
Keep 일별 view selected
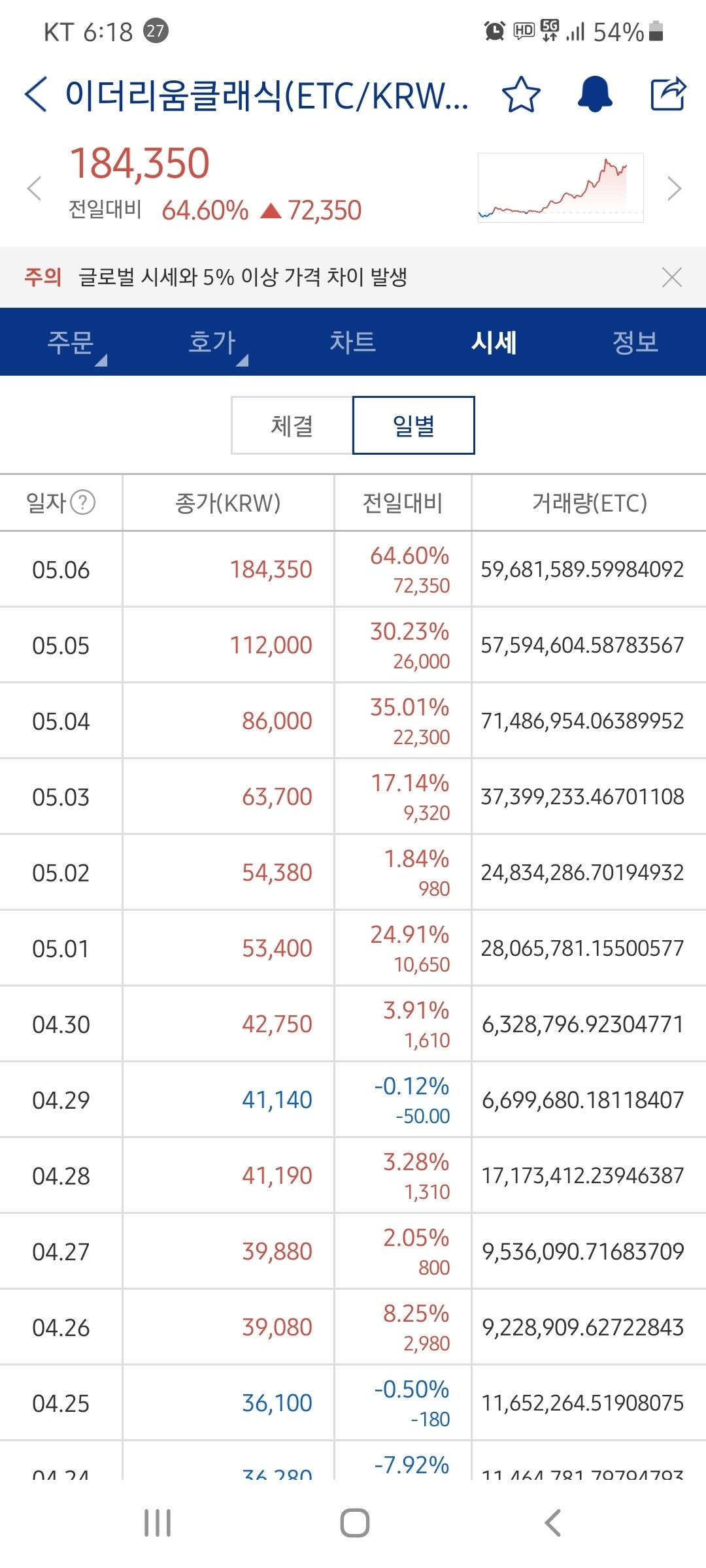pos(414,425)
